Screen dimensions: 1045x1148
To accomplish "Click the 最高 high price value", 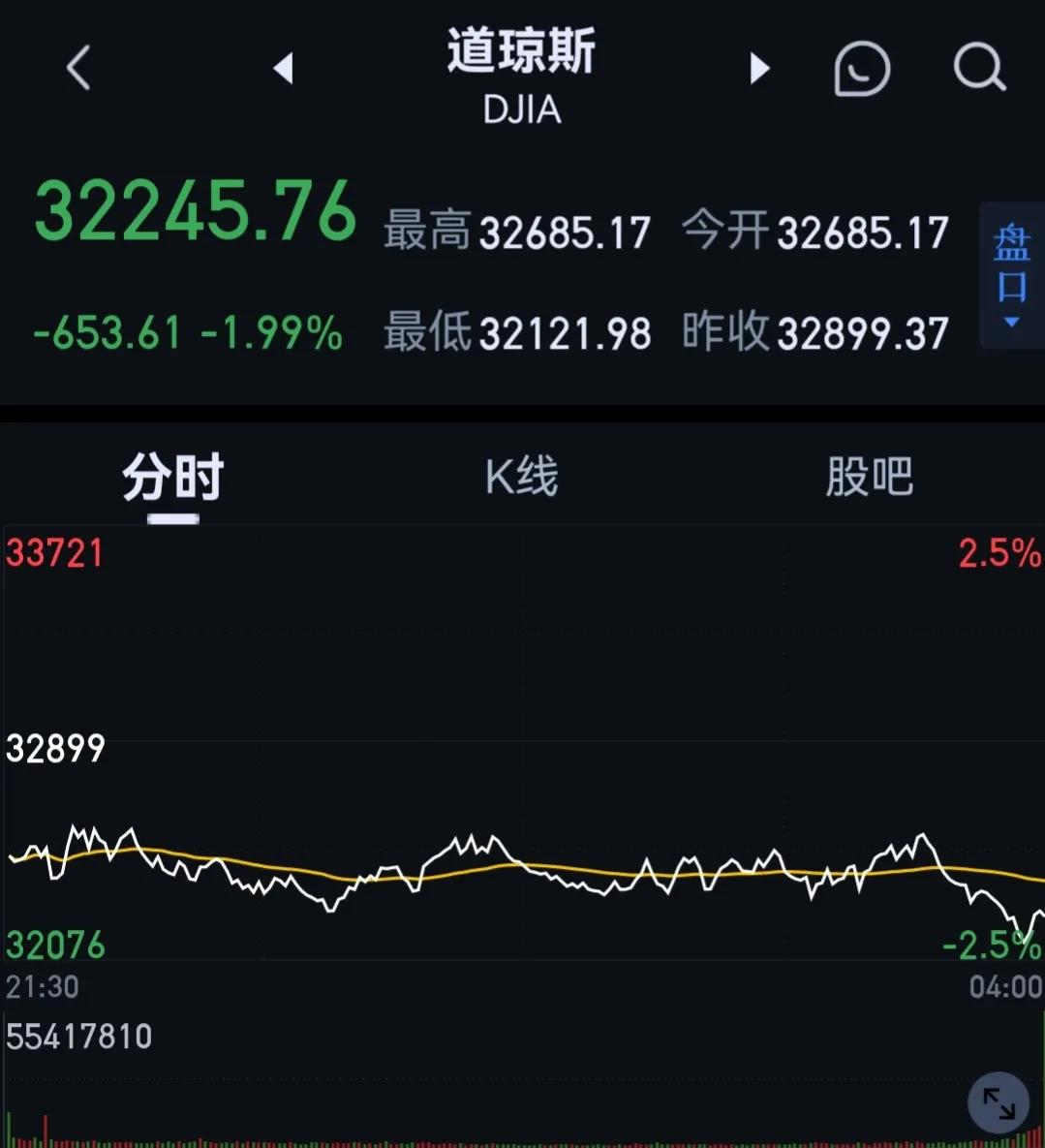I will tap(565, 231).
